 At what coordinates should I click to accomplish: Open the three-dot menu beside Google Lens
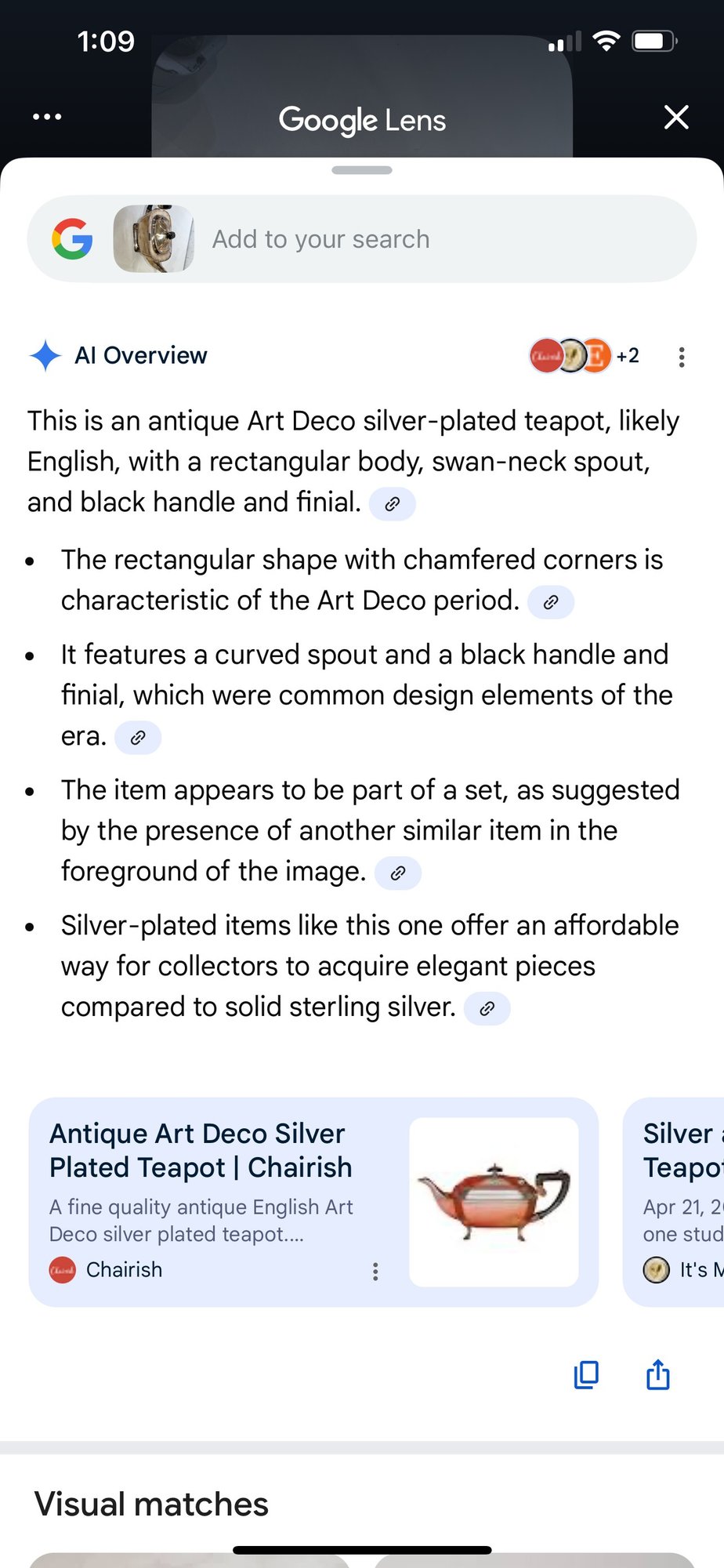pyautogui.click(x=47, y=117)
